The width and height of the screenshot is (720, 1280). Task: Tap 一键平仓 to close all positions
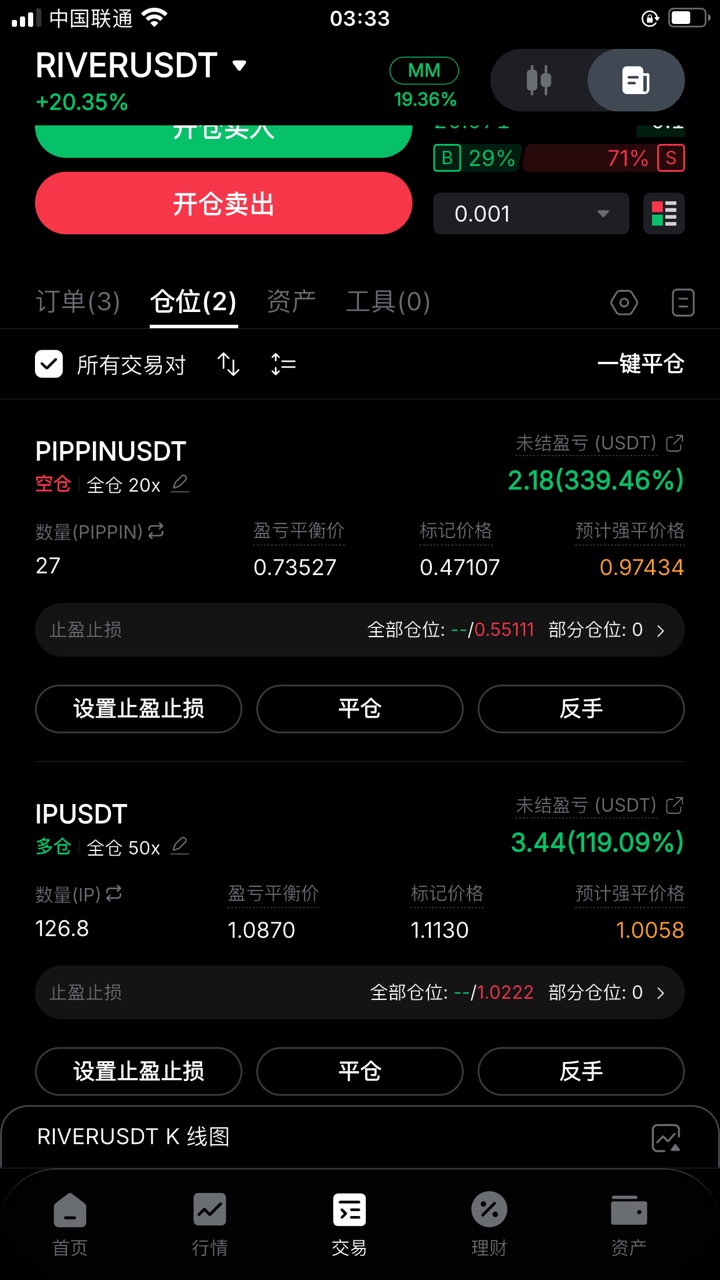(640, 364)
